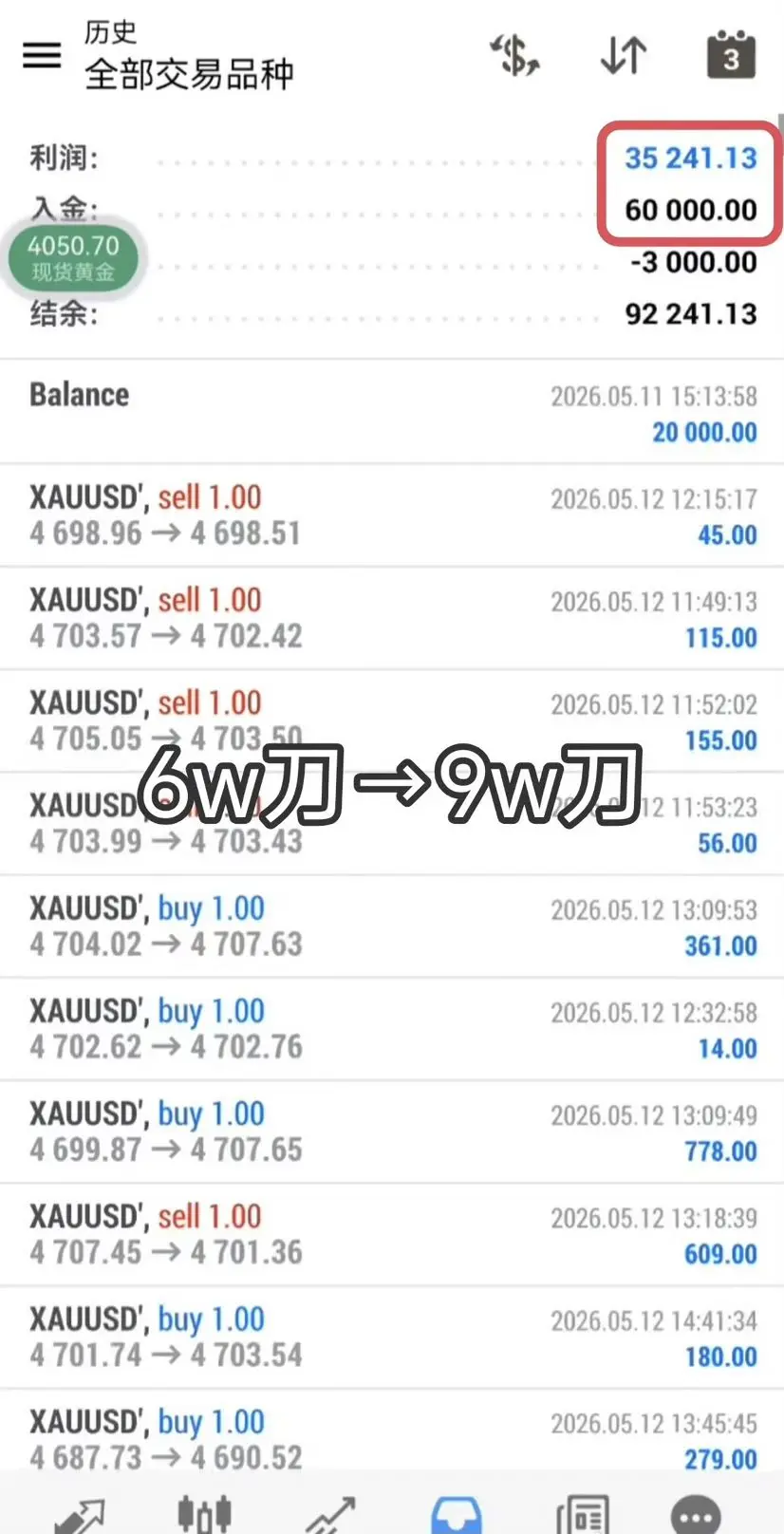Open the sell trade 4 698.96 → 4 698.51
784x1534 pixels.
coord(392,515)
